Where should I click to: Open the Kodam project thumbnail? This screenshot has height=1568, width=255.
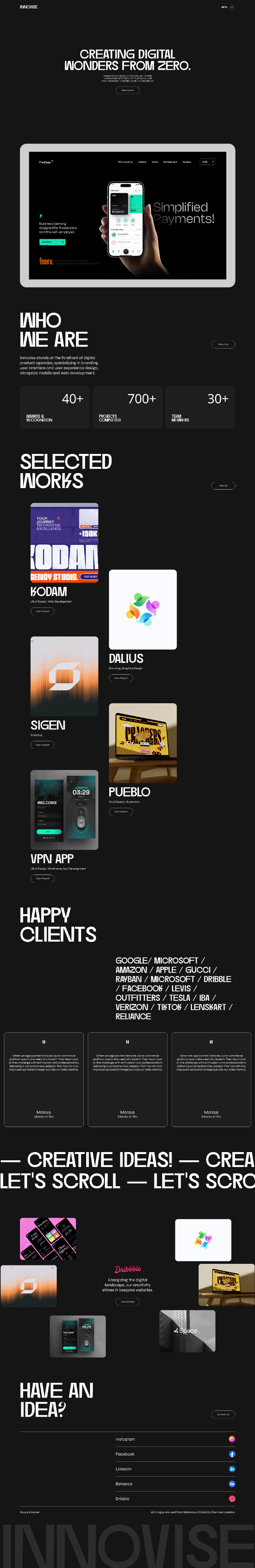(x=64, y=543)
